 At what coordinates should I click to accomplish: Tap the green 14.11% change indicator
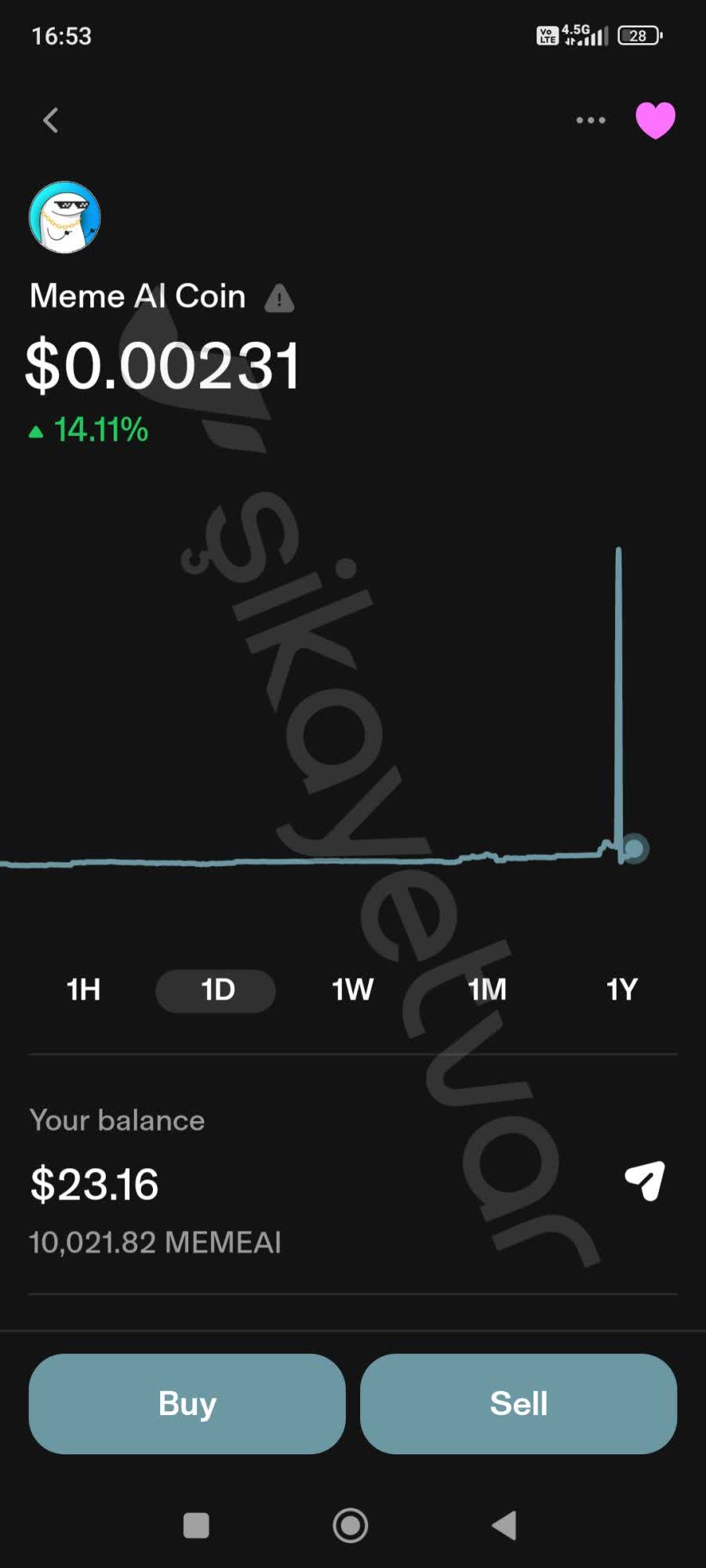(x=86, y=430)
